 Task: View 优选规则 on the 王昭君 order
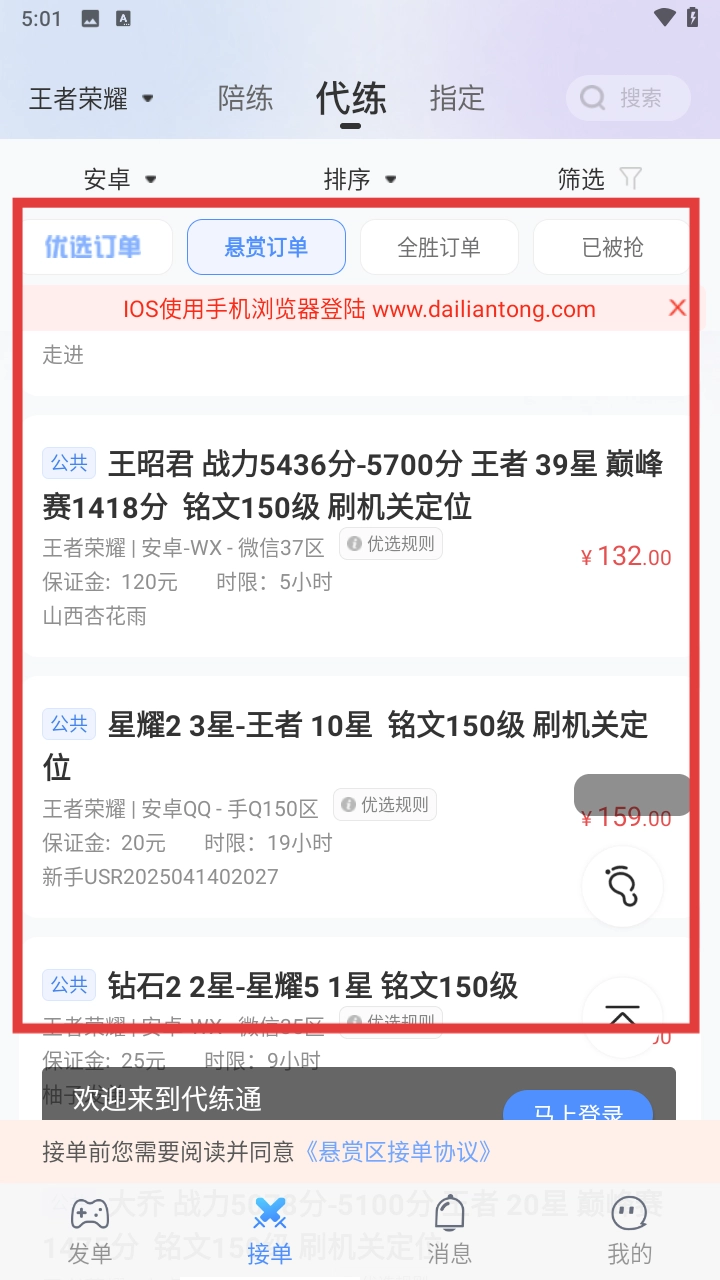(391, 544)
